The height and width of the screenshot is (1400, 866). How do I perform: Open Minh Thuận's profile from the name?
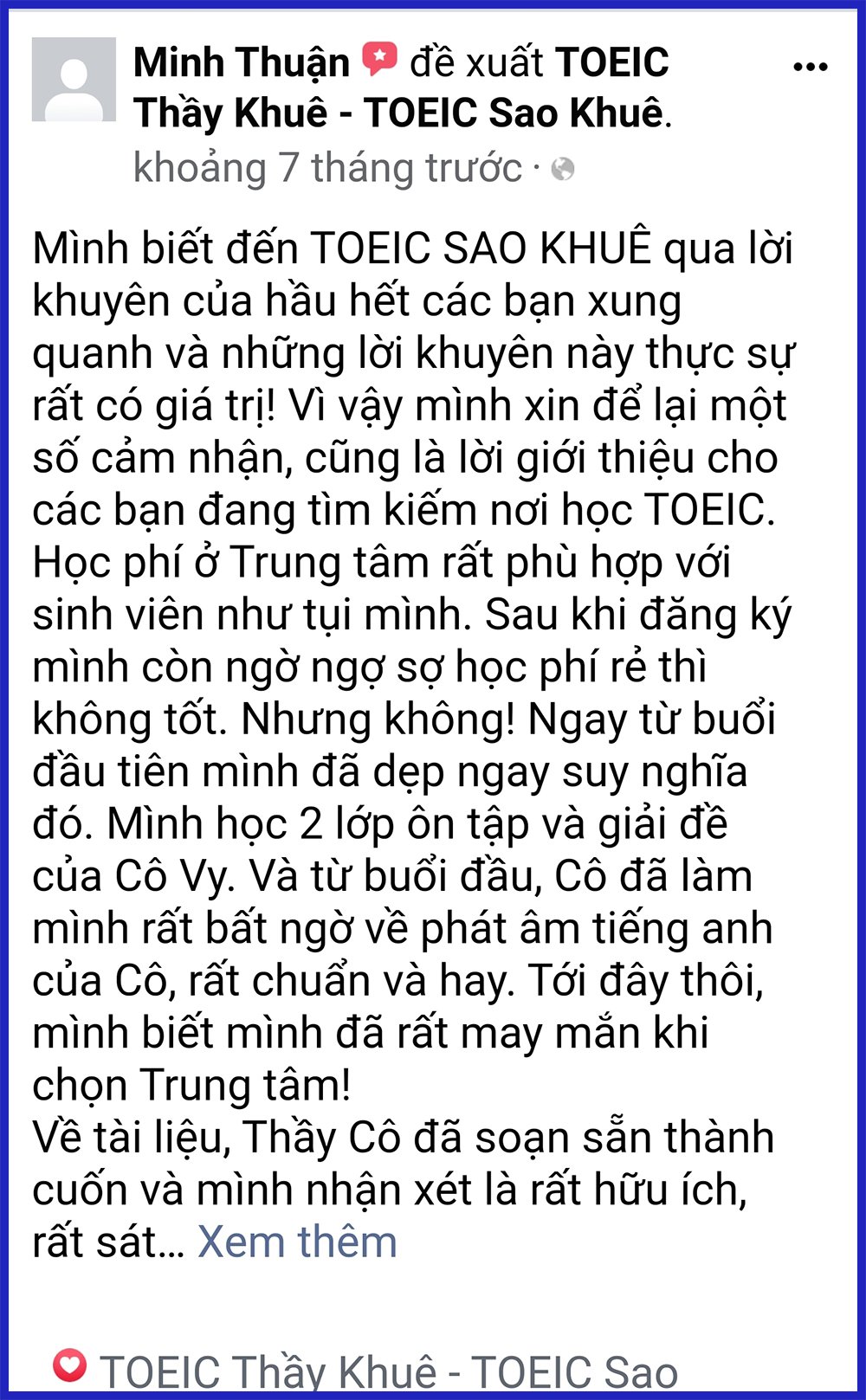coord(241,63)
